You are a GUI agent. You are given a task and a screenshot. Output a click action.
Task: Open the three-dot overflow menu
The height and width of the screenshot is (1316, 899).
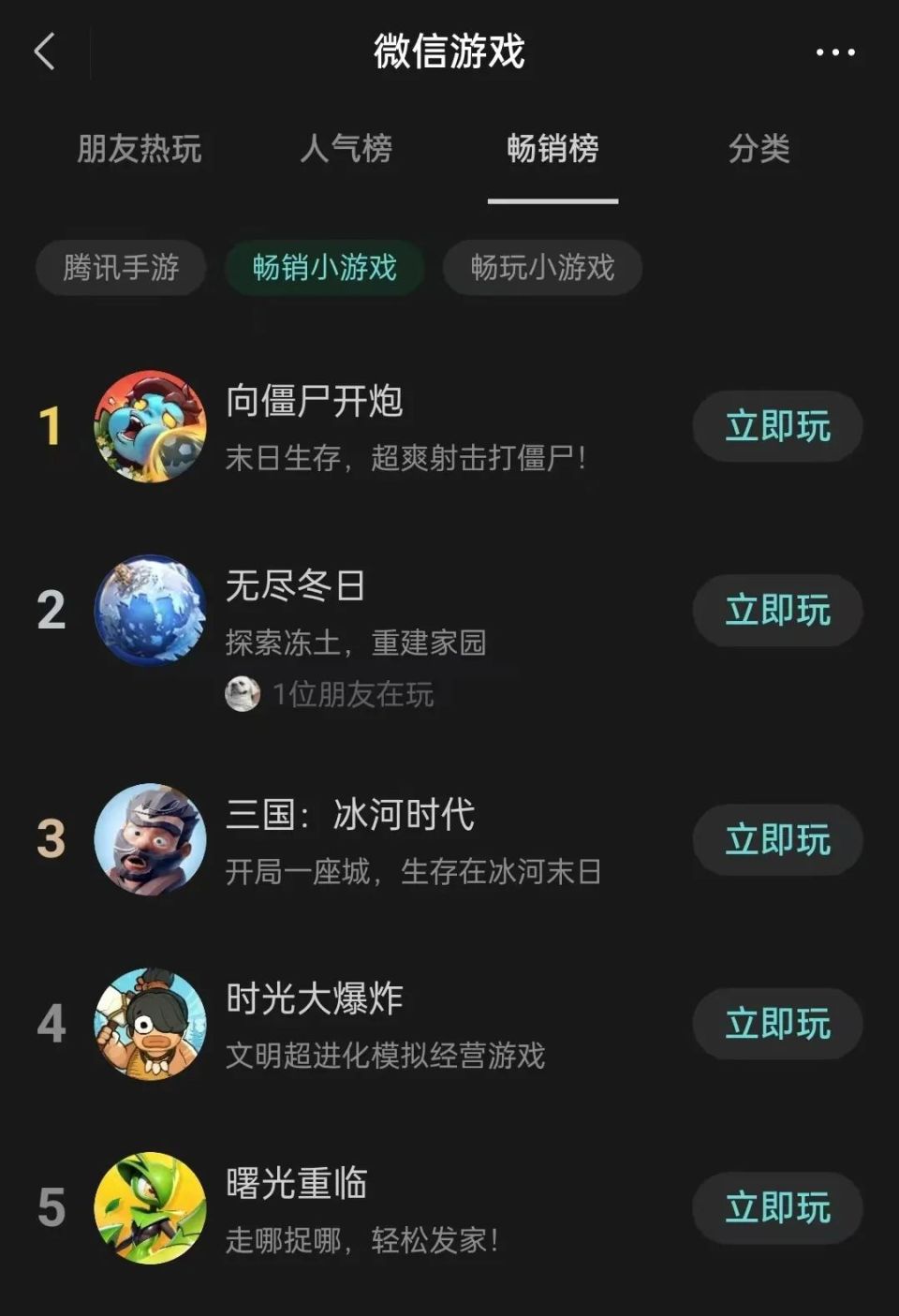click(x=835, y=52)
